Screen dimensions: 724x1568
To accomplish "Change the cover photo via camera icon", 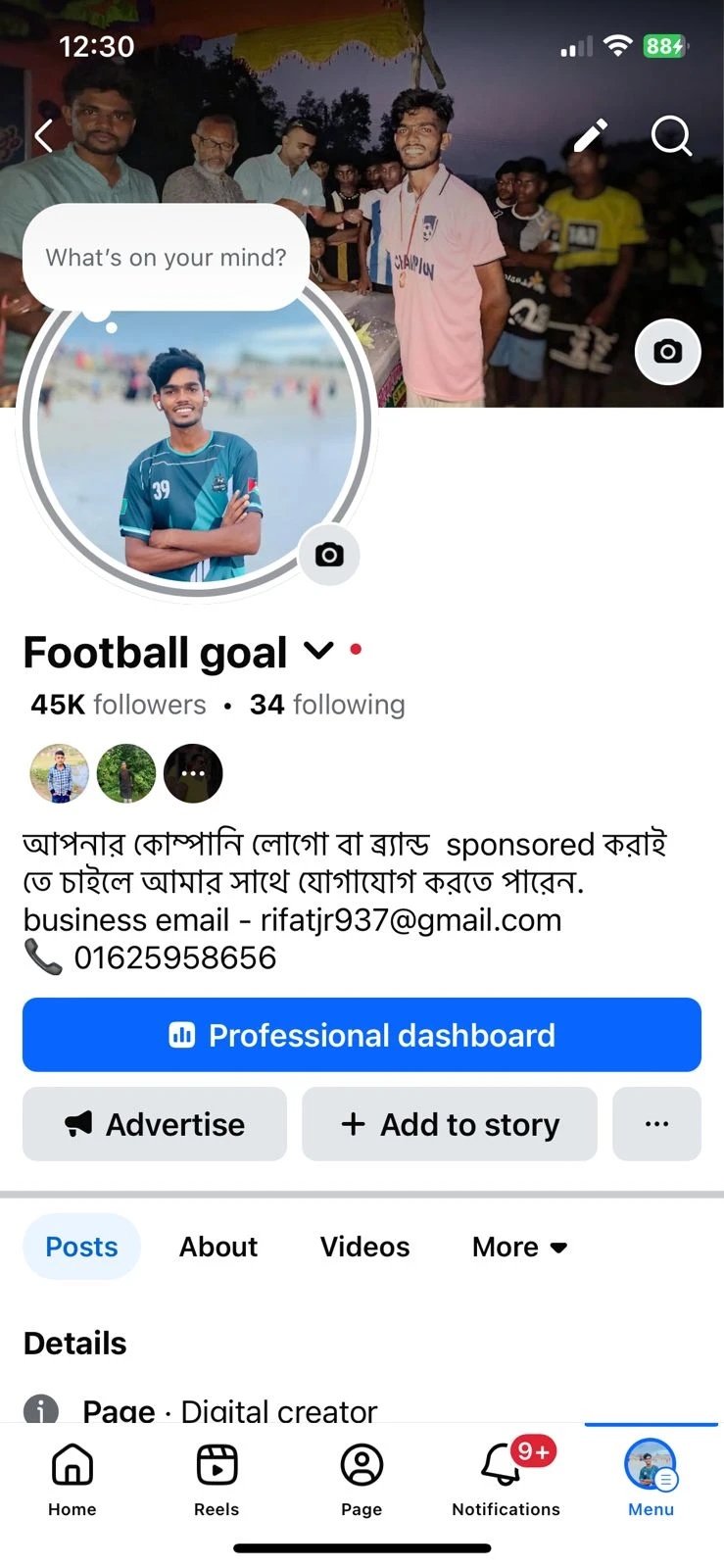I will point(667,351).
